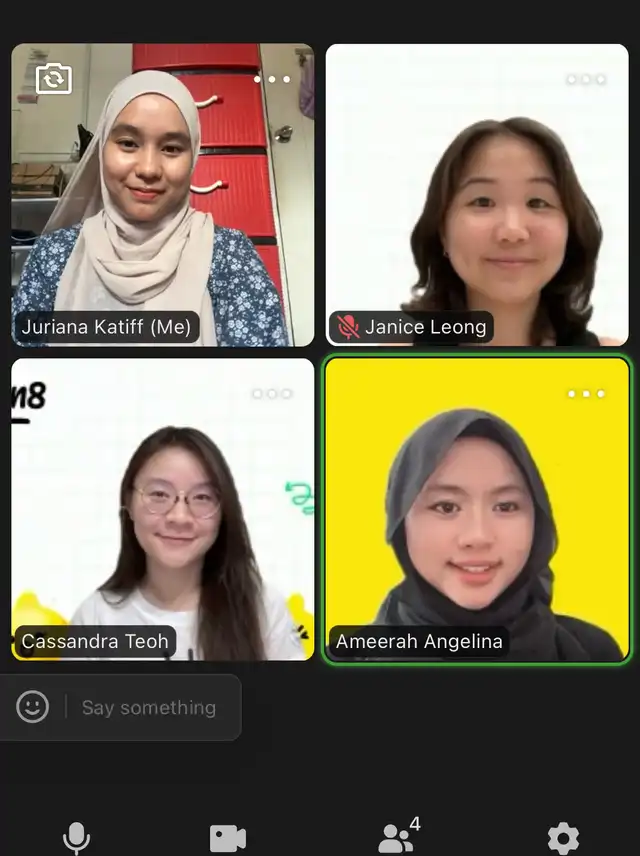The image size is (640, 856).
Task: Open the participants list
Action: (397, 836)
